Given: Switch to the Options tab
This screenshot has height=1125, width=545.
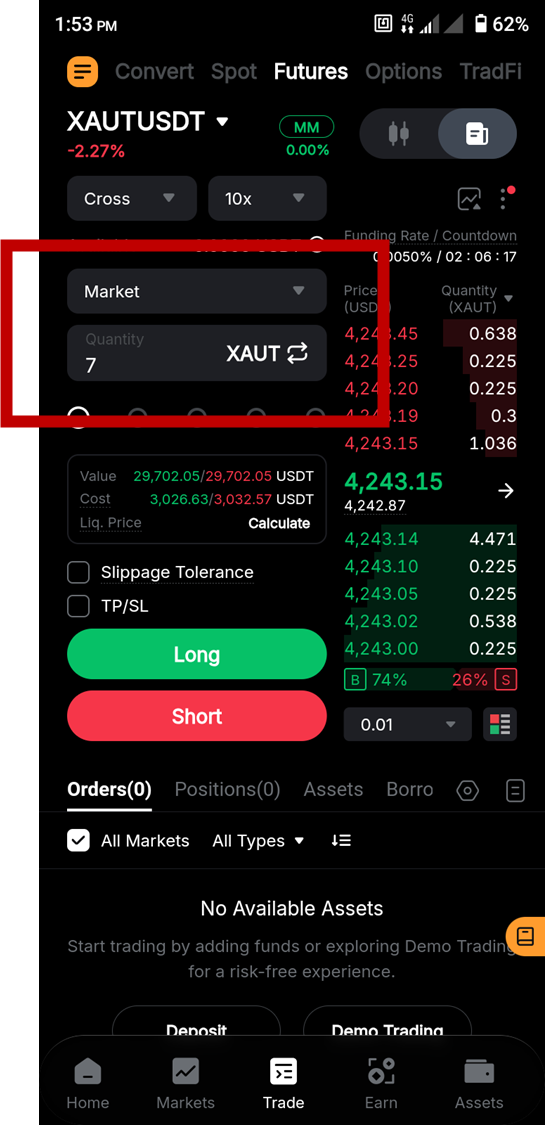Looking at the screenshot, I should (404, 72).
